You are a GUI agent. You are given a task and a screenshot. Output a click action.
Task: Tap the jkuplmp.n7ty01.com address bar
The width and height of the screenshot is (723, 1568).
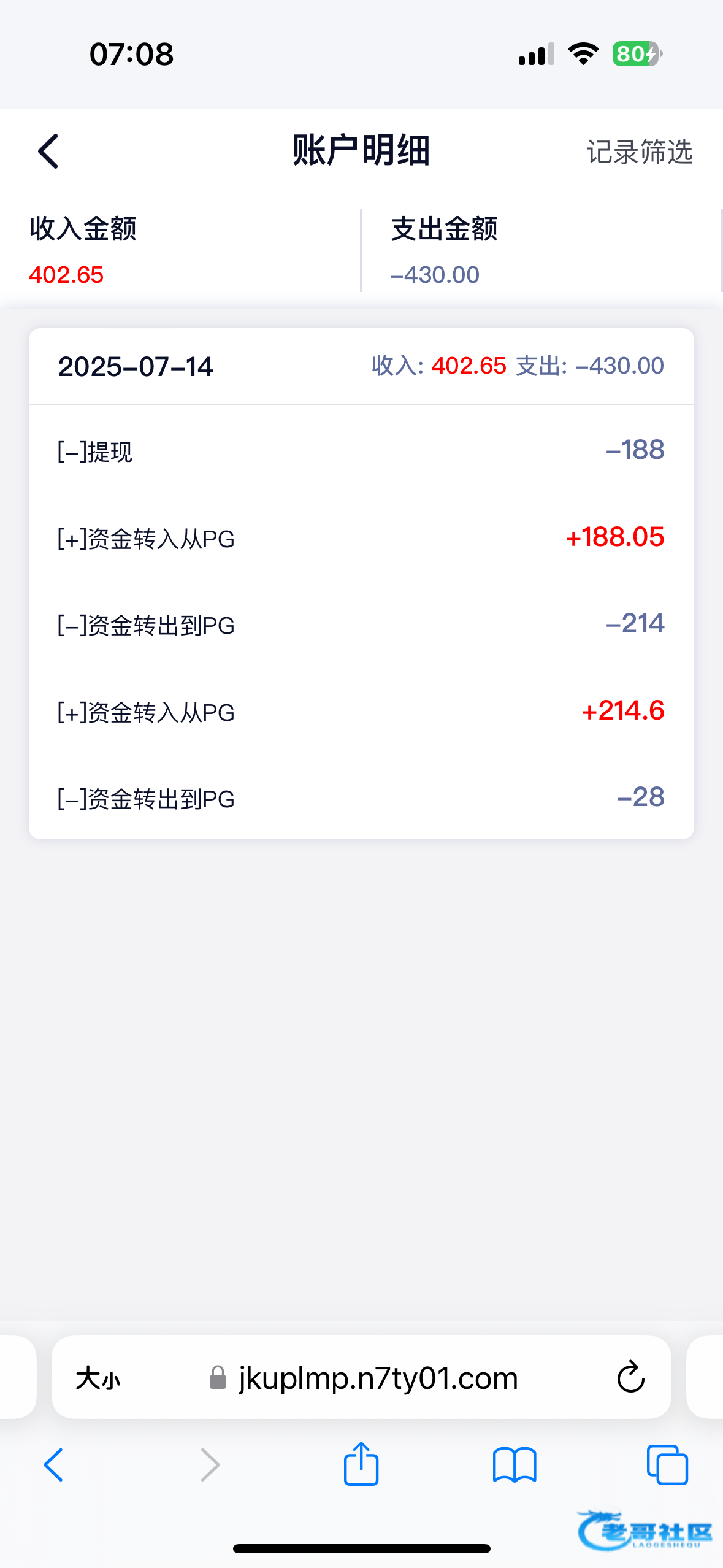click(x=377, y=1378)
